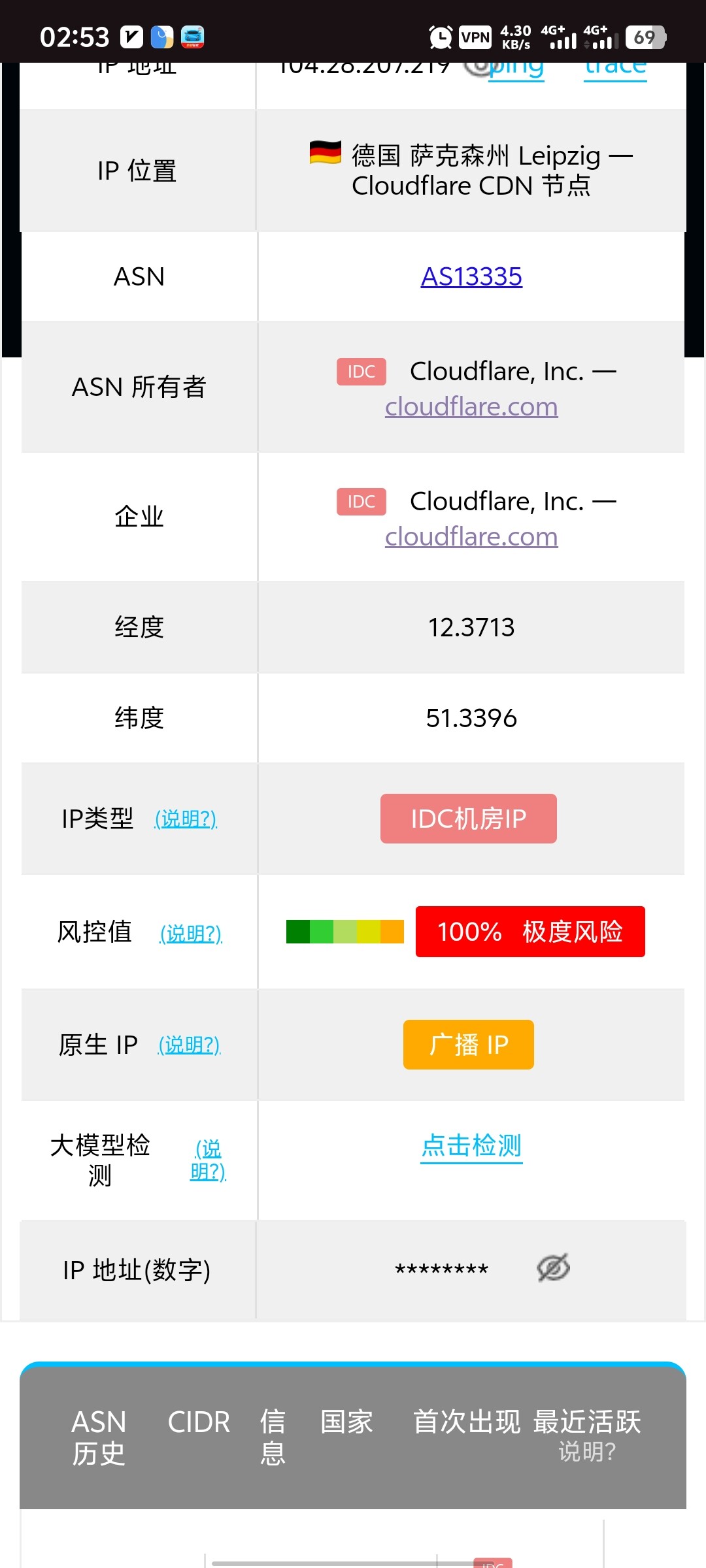Open 说明 under 最近活跃 header
Viewport: 706px width, 1568px height.
click(x=587, y=1452)
